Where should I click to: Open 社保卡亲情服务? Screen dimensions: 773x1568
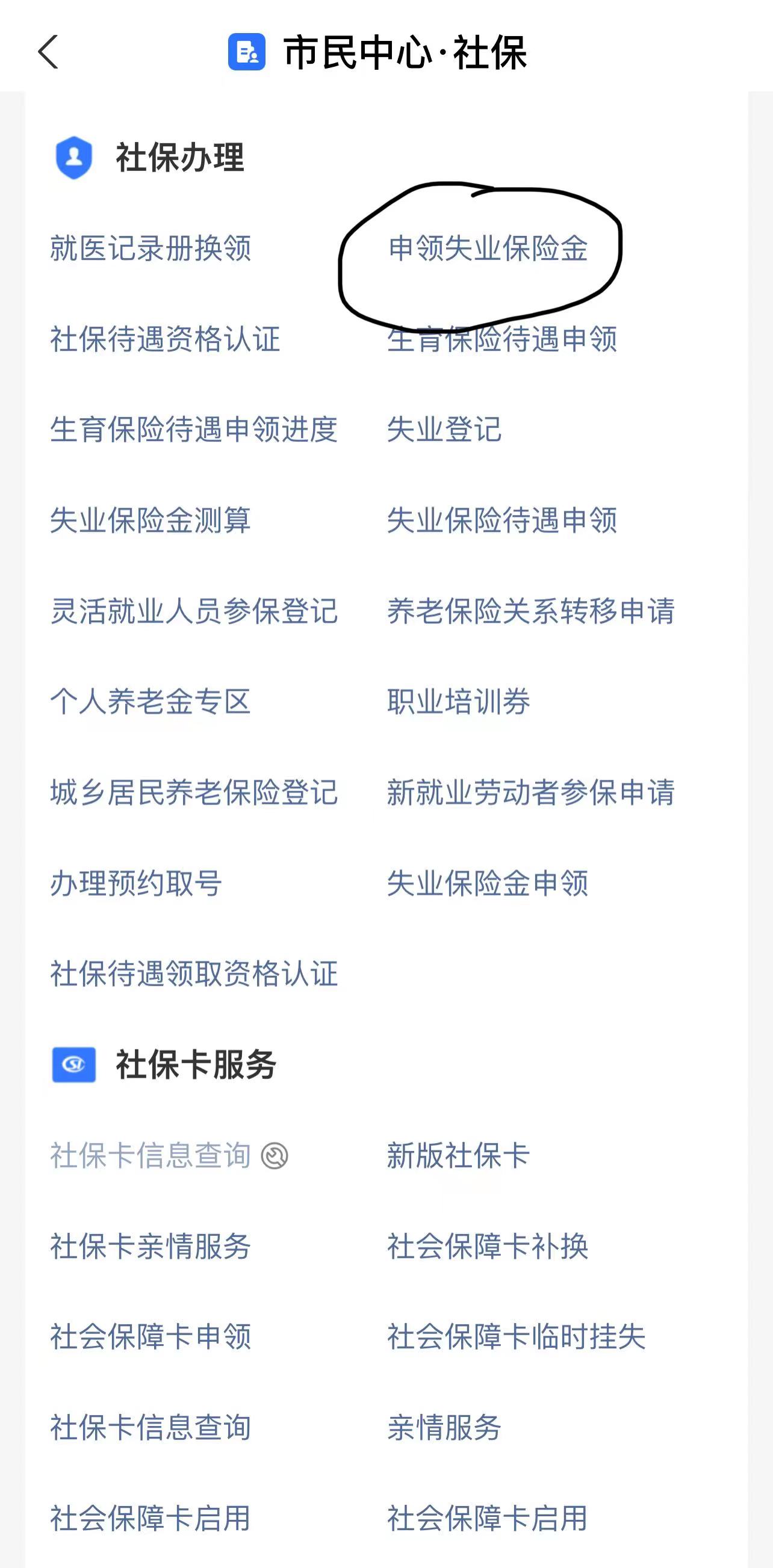pyautogui.click(x=151, y=1246)
